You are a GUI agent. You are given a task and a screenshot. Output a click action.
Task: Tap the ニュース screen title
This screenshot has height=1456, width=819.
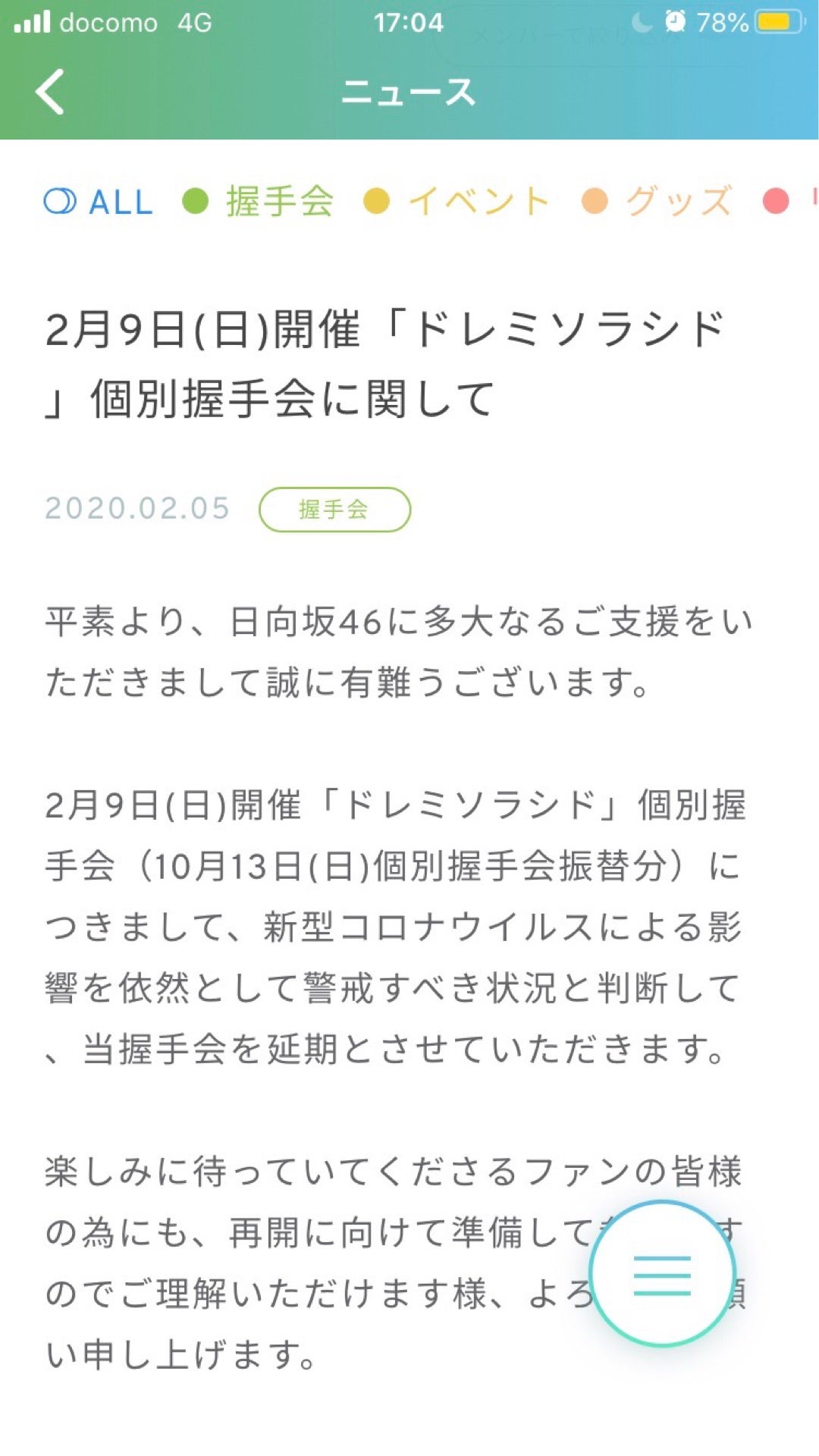pos(409,91)
